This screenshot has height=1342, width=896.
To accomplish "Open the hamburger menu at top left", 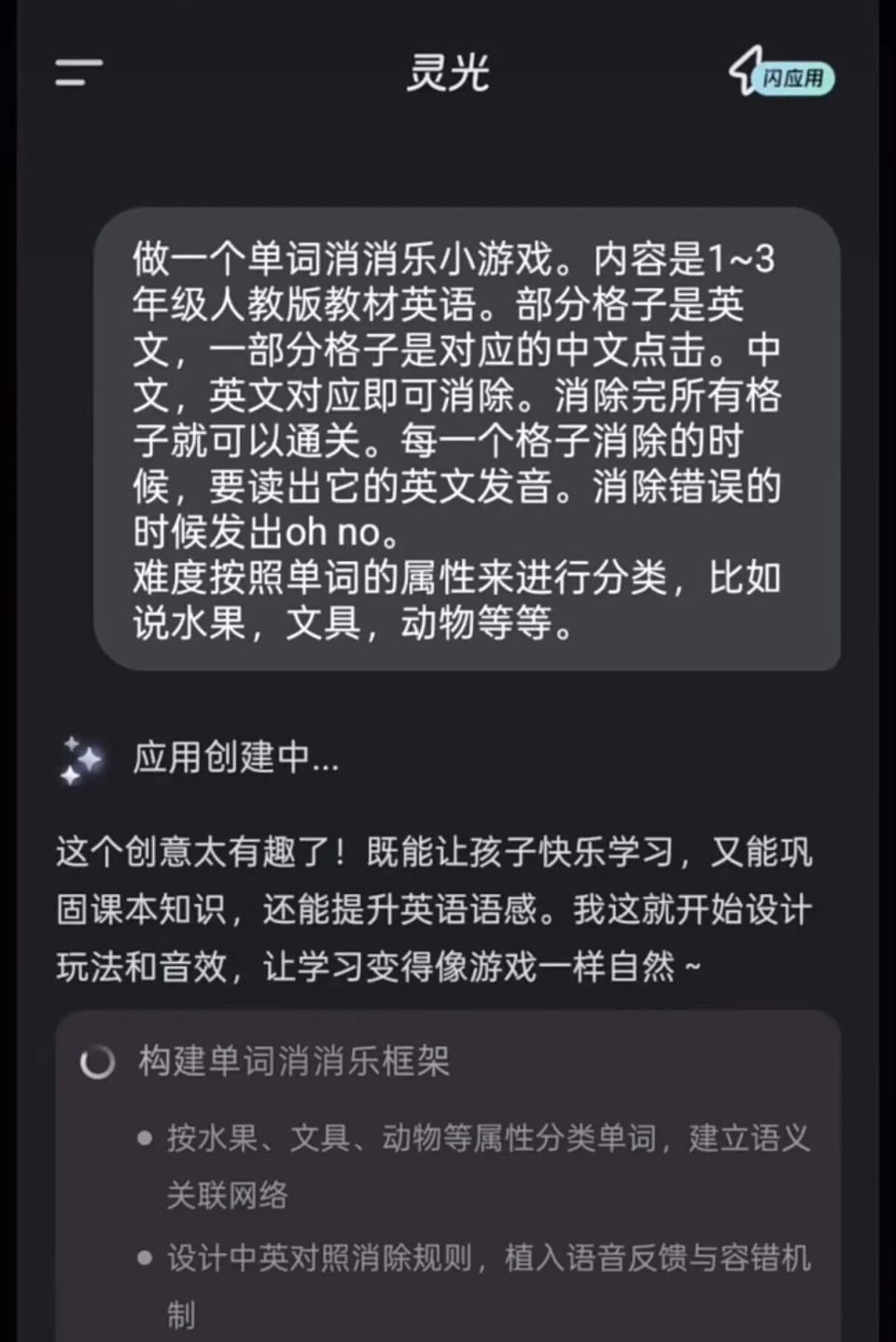I will (x=78, y=71).
